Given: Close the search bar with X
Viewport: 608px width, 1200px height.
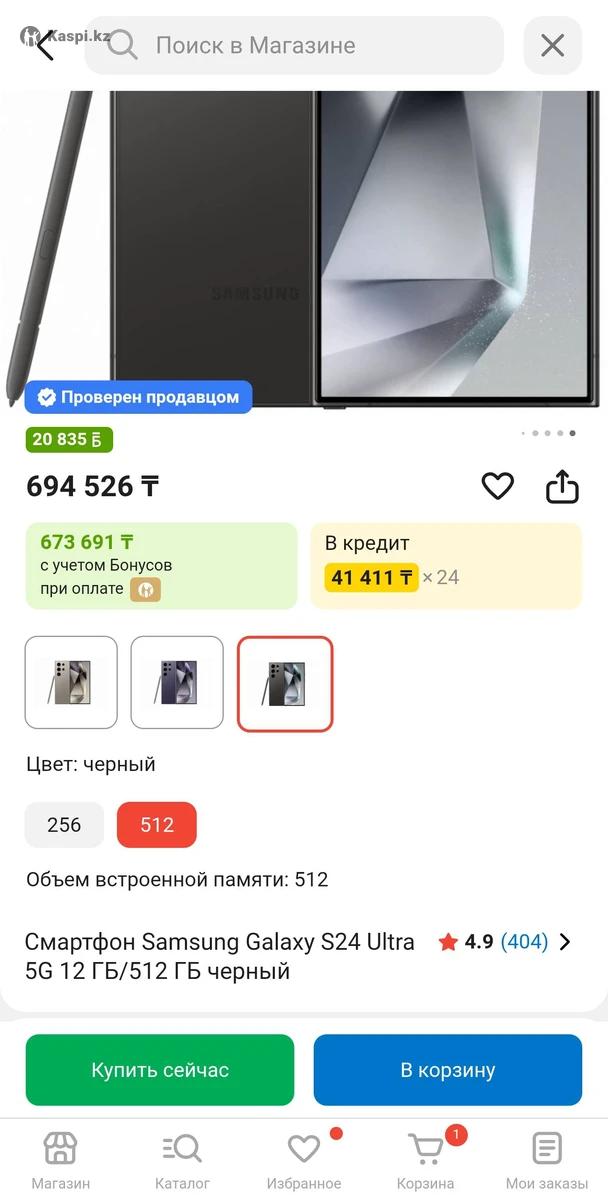Looking at the screenshot, I should point(552,45).
